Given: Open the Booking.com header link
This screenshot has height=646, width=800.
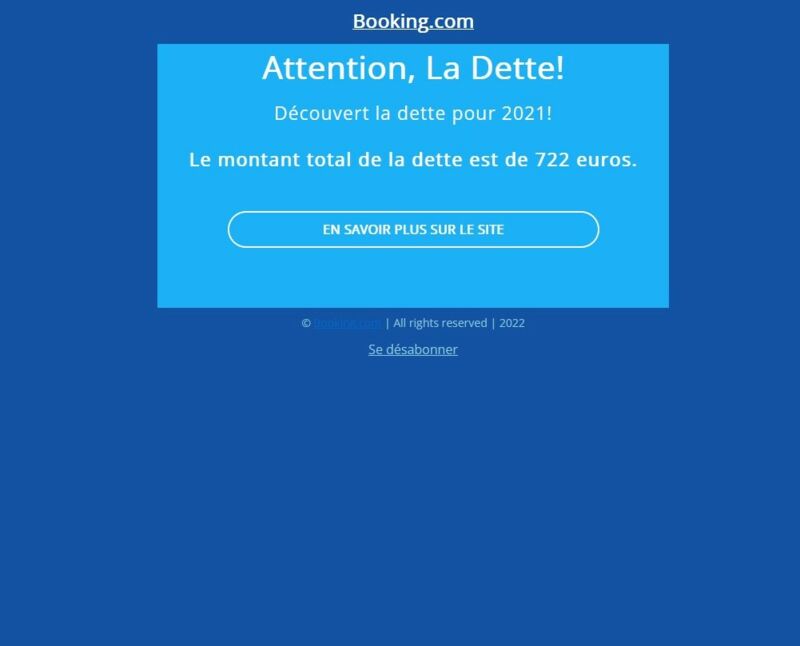Looking at the screenshot, I should click(x=413, y=21).
